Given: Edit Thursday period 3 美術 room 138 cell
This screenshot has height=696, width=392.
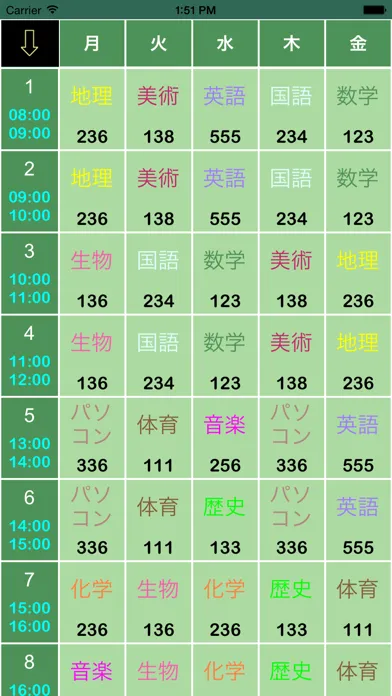Looking at the screenshot, I should (292, 273).
